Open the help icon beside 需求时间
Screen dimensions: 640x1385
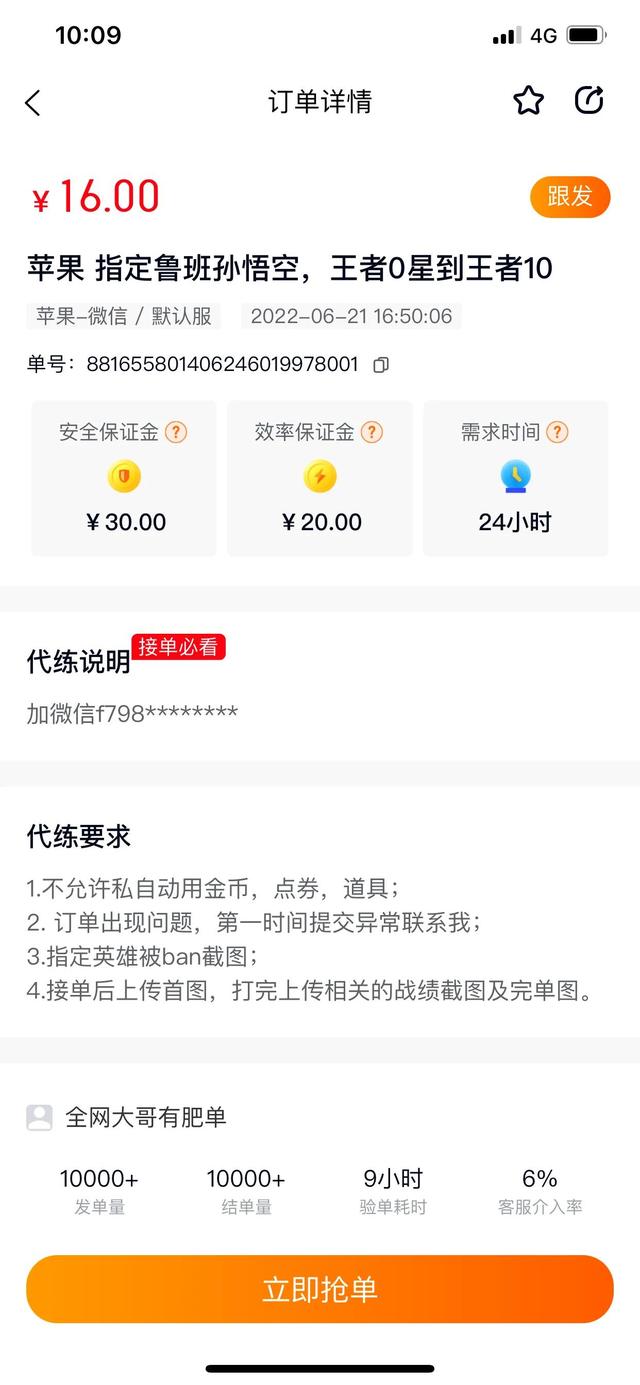[558, 432]
